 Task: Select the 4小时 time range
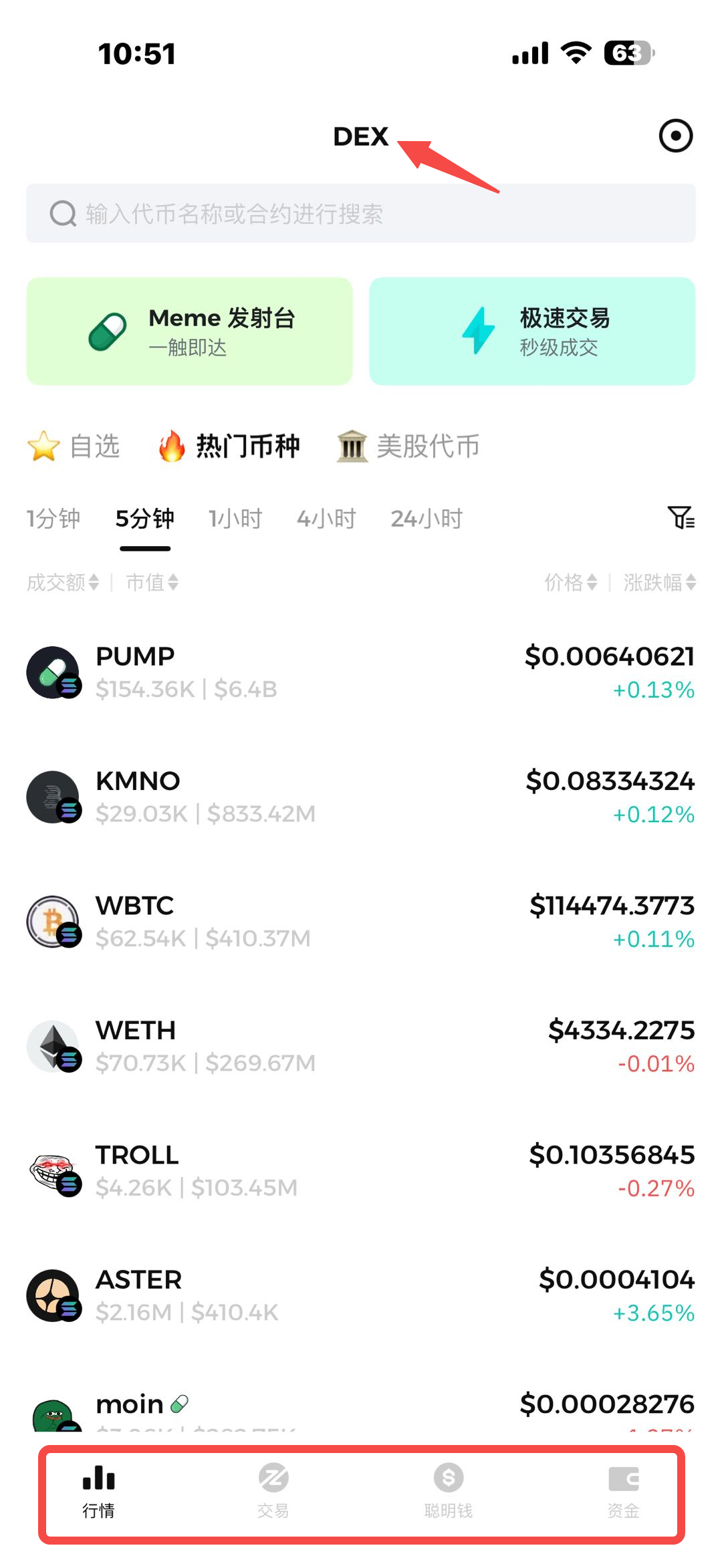pyautogui.click(x=326, y=519)
